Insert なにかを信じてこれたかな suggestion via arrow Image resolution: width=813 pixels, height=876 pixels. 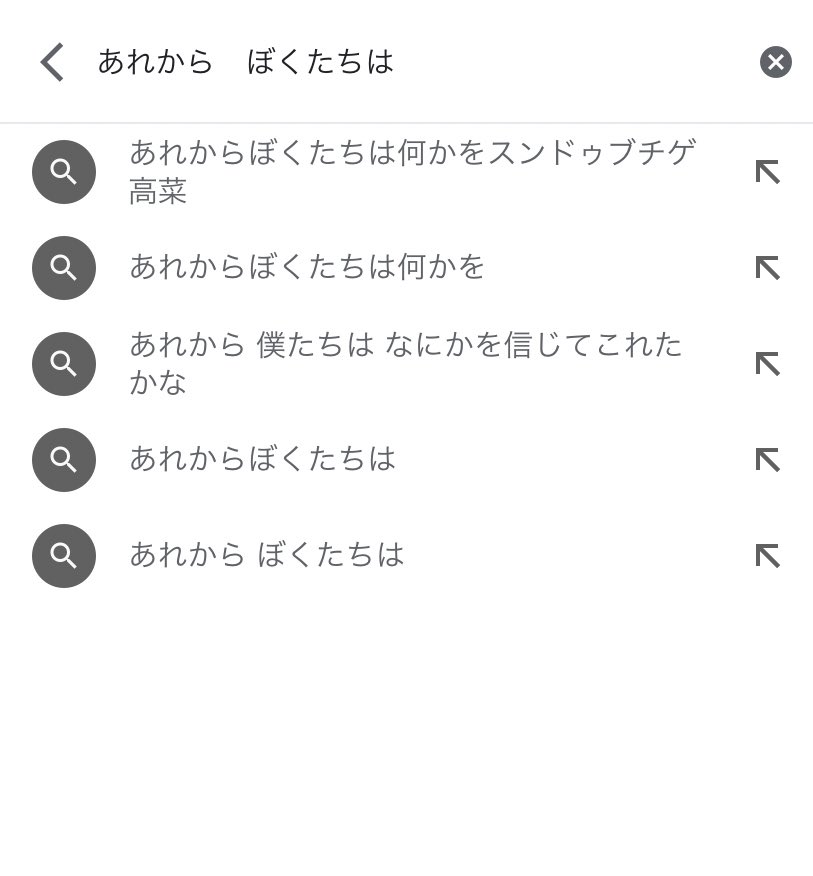767,364
